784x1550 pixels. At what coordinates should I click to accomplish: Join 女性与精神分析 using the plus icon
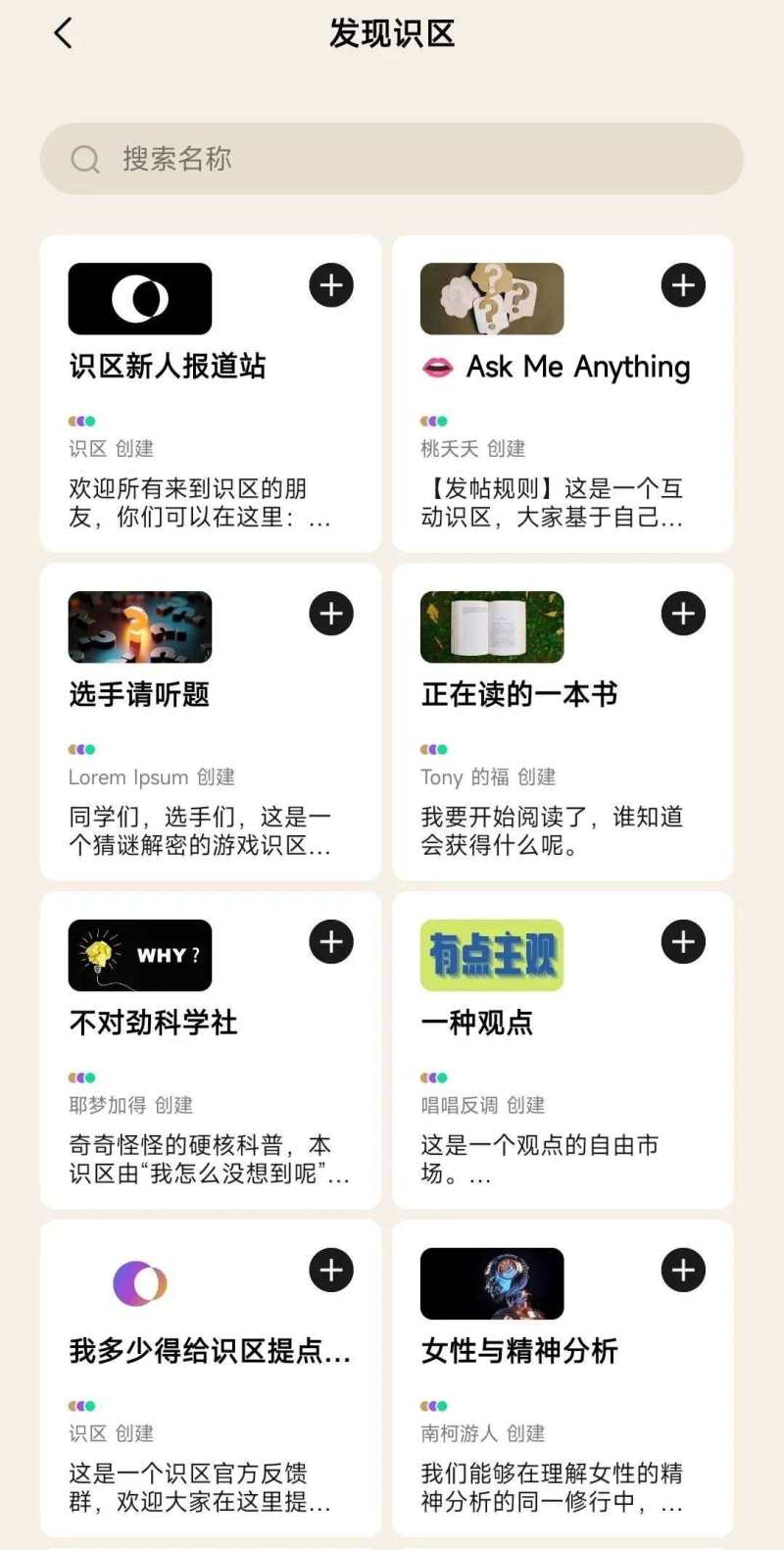(x=683, y=1271)
